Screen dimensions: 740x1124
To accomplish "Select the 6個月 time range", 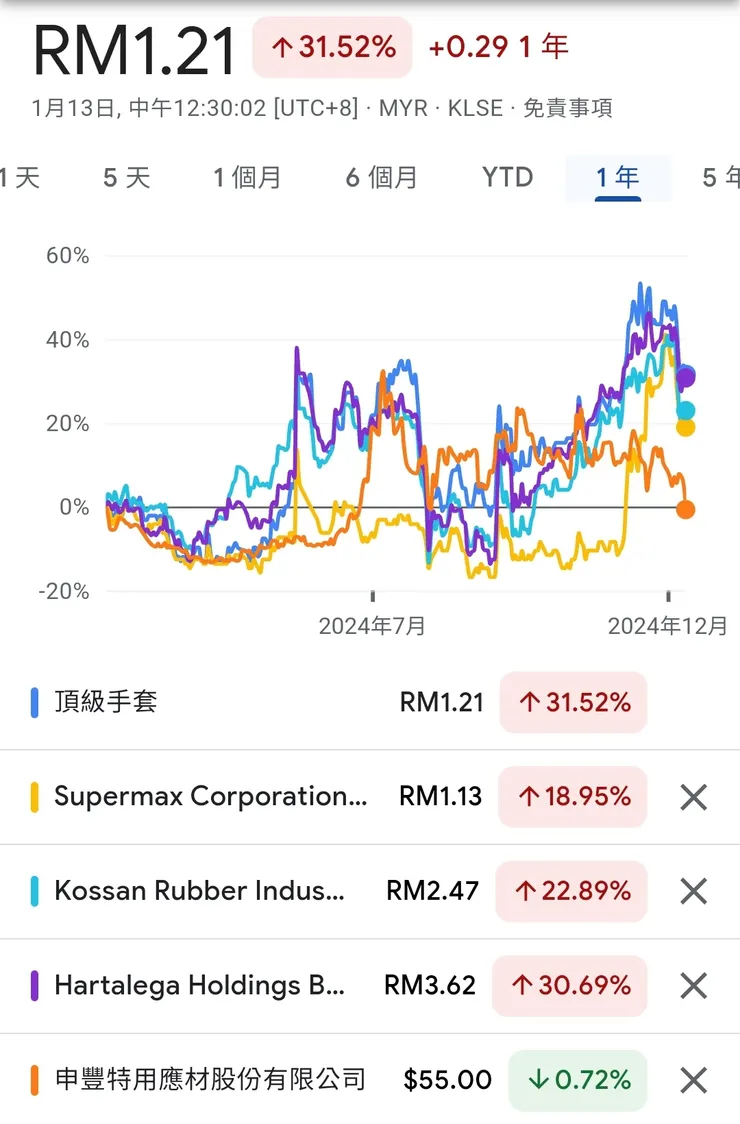I will 382,177.
